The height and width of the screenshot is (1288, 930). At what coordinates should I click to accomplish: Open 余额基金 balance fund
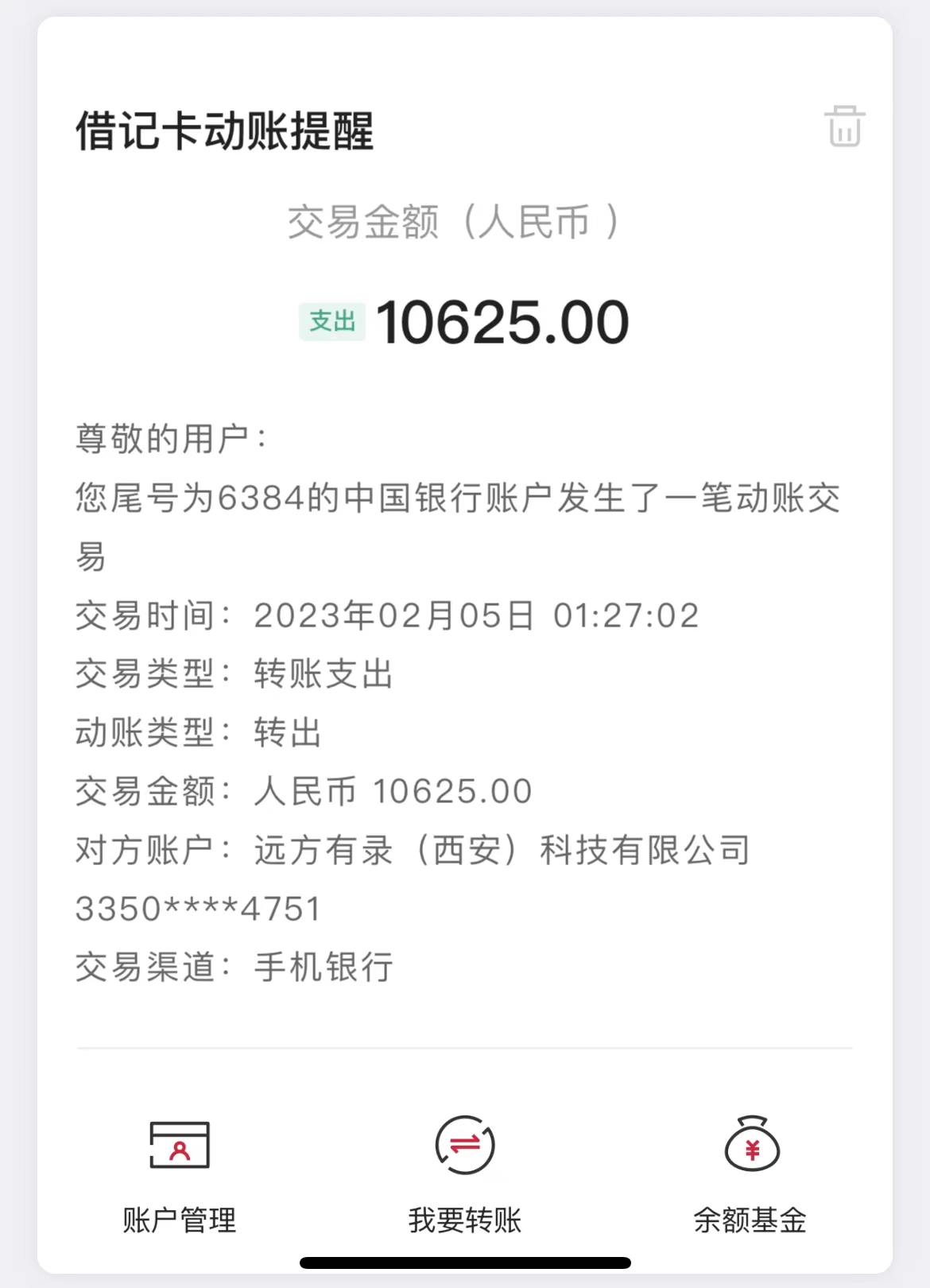(750, 1173)
